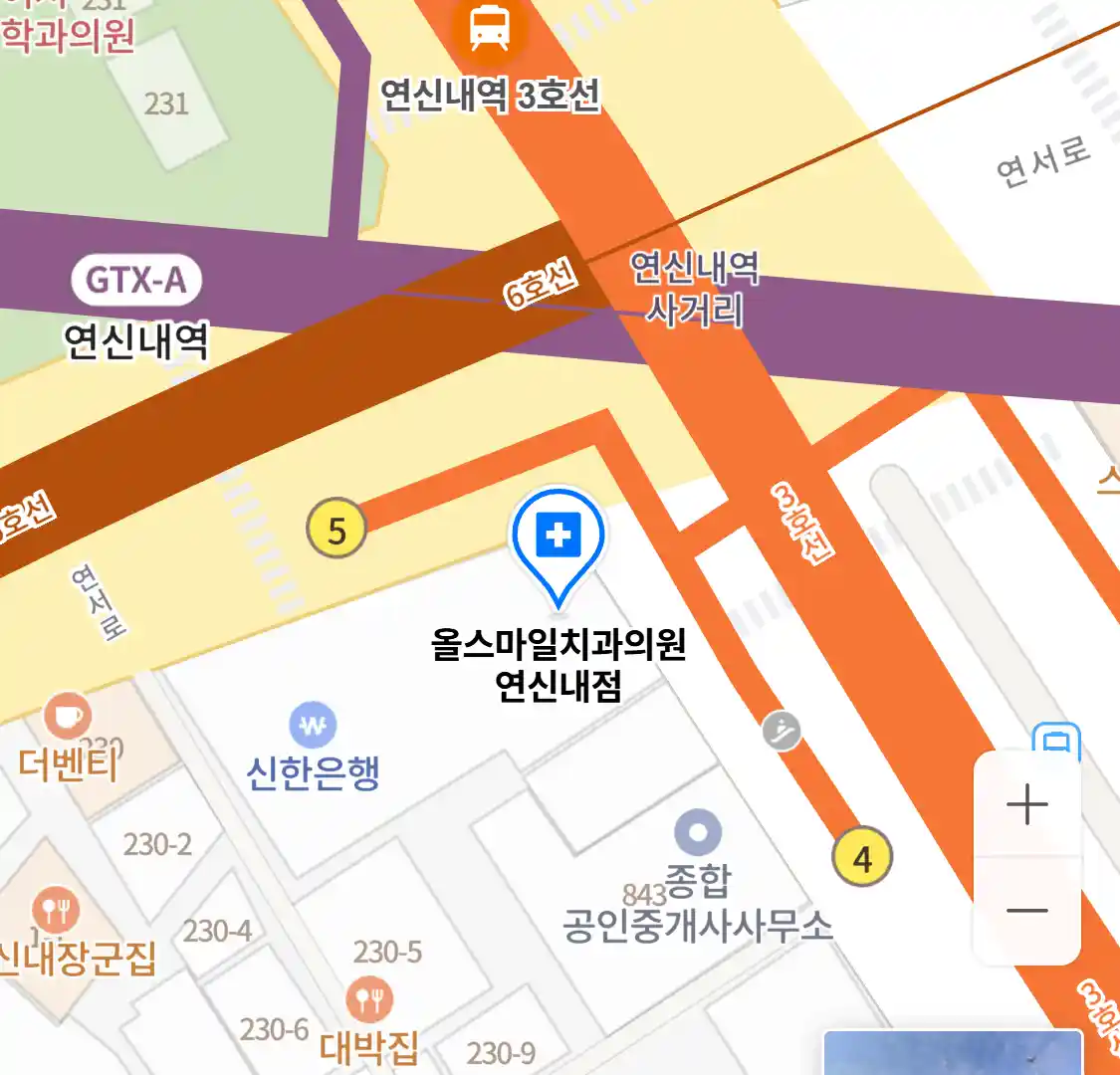Select subway exit 5 marker
Viewport: 1120px width, 1075px height.
pos(336,530)
